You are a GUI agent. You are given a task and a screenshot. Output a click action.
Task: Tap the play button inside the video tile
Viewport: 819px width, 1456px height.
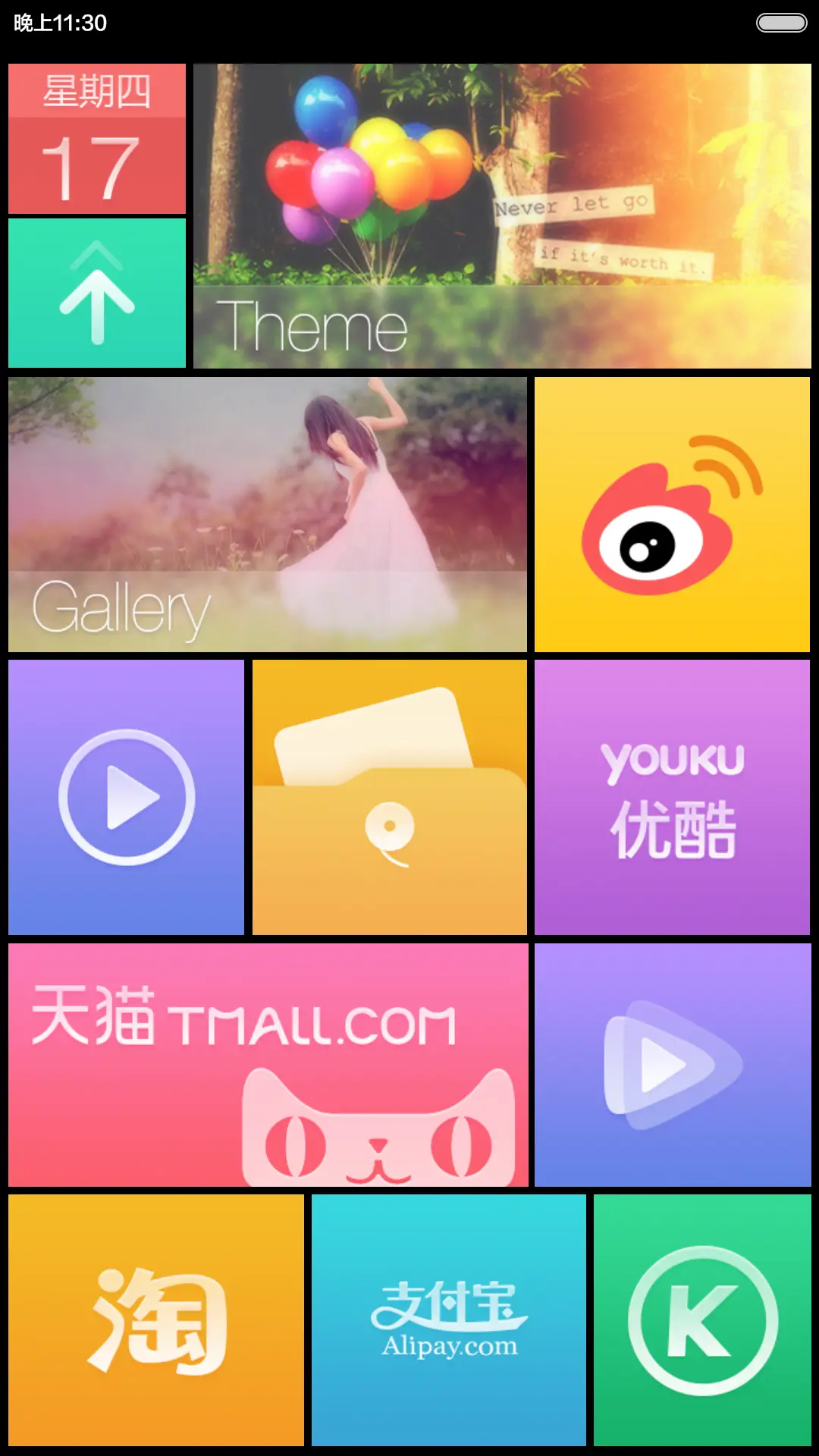[127, 796]
